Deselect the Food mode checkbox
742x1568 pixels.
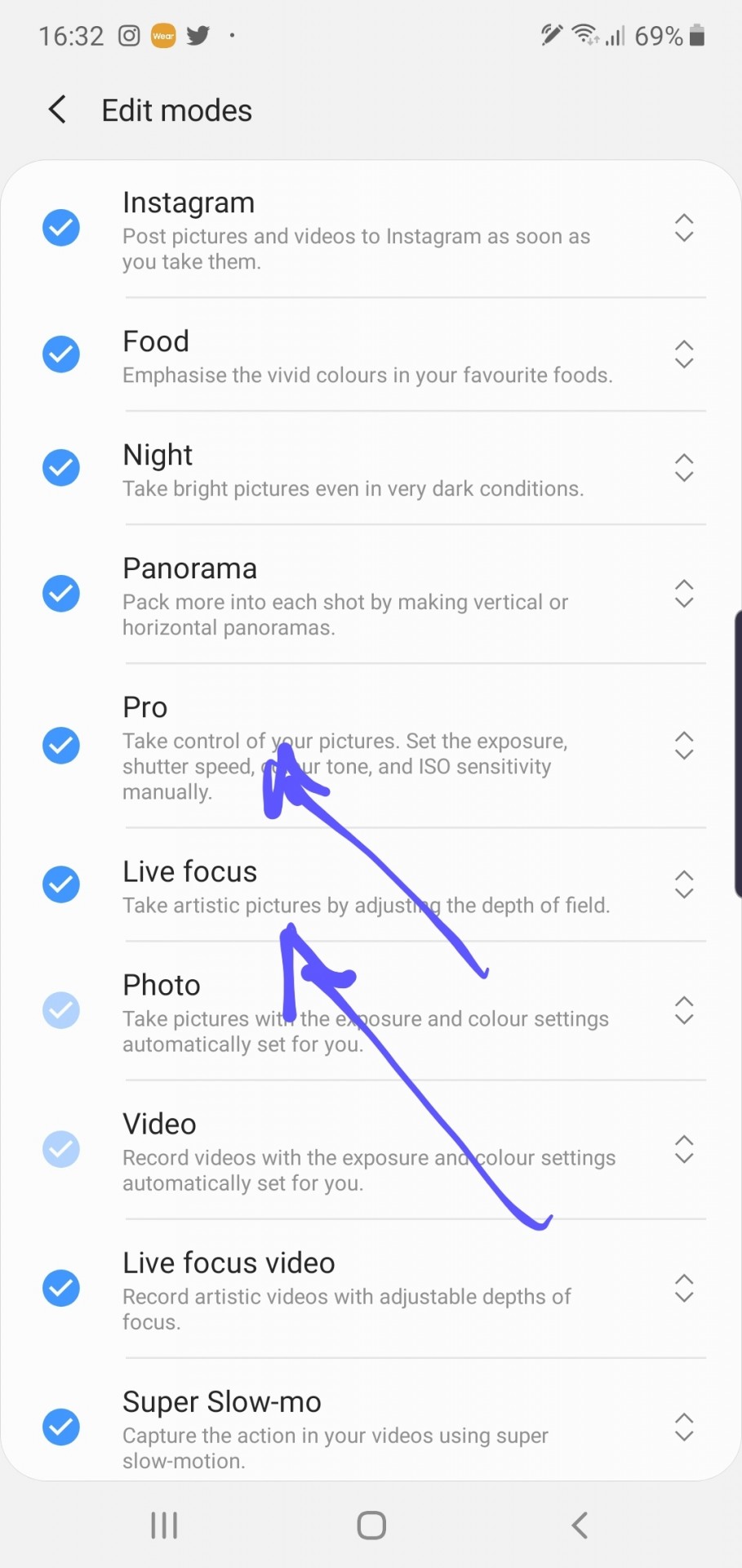[x=61, y=354]
